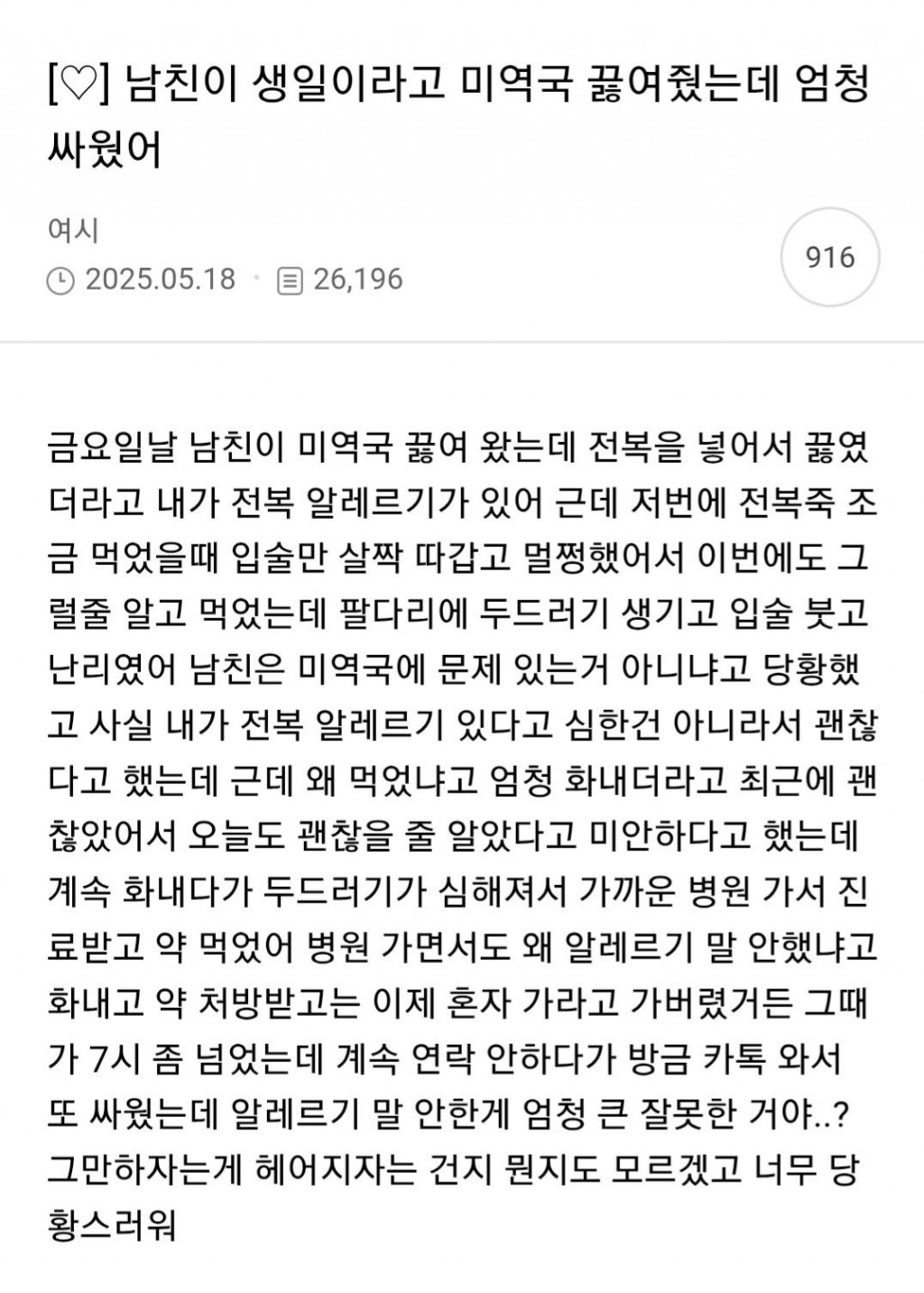The height and width of the screenshot is (1293, 924).
Task: Open the 916 comments bubble
Action: click(x=828, y=259)
